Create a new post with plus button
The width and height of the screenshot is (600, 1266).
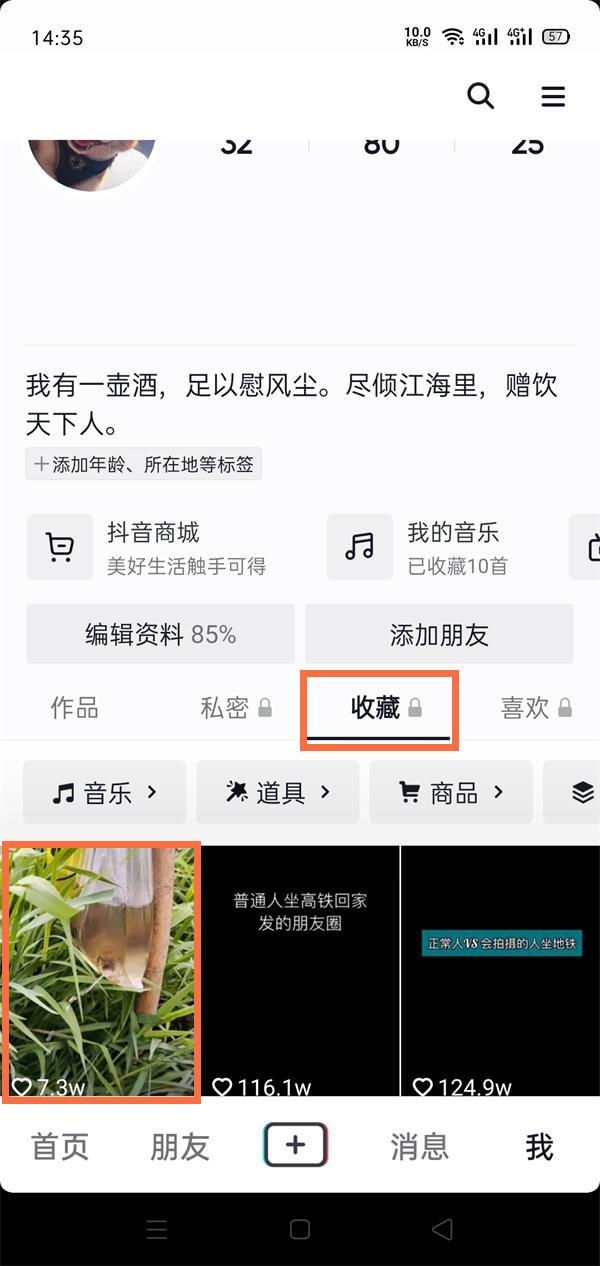[296, 1146]
